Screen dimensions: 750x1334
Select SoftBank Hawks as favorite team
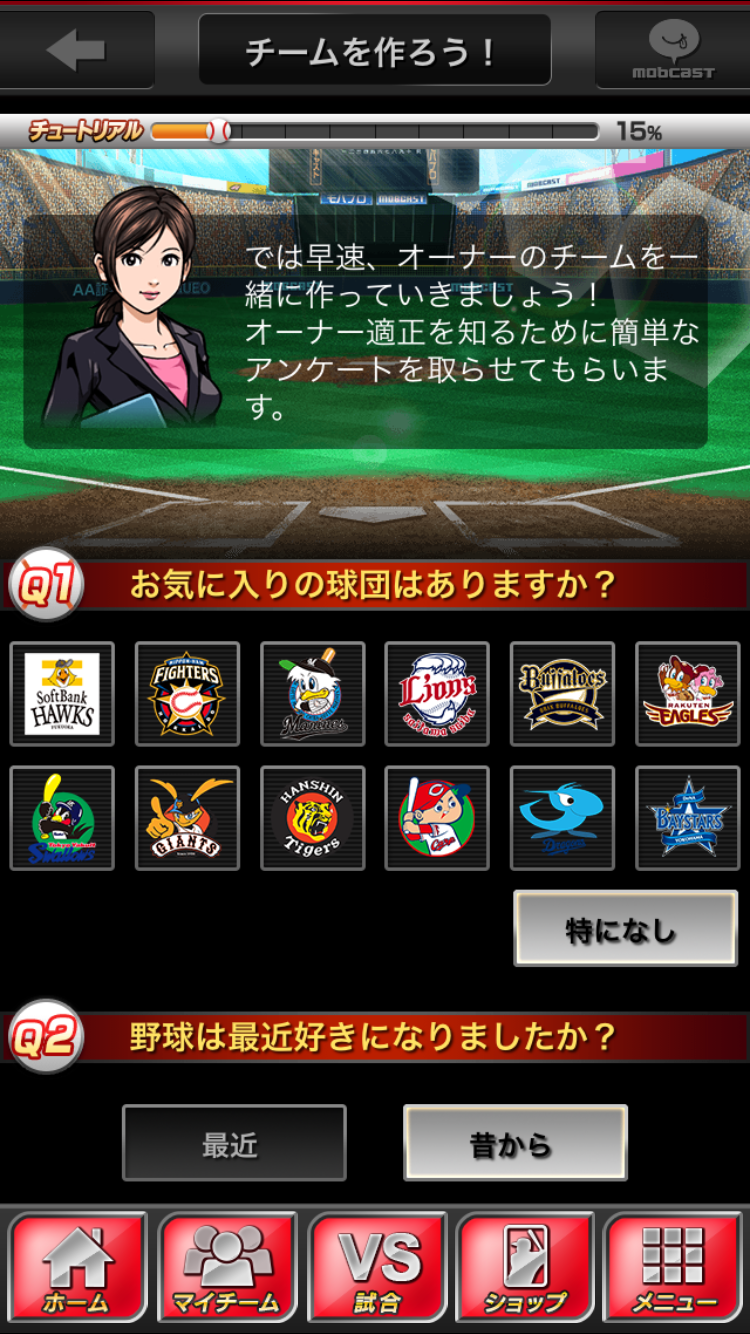(x=62, y=694)
